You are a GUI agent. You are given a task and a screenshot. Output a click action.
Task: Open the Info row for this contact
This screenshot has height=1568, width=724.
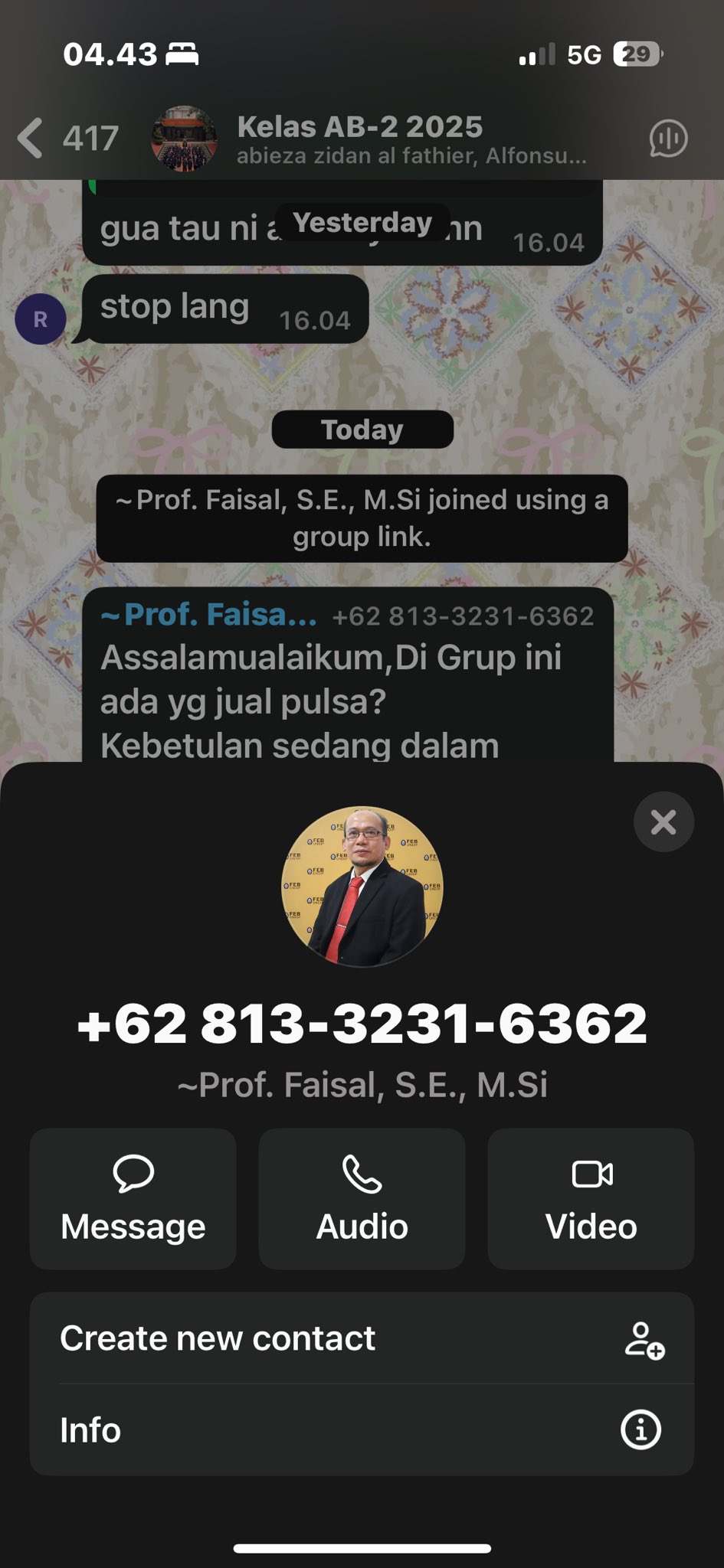tap(362, 1430)
